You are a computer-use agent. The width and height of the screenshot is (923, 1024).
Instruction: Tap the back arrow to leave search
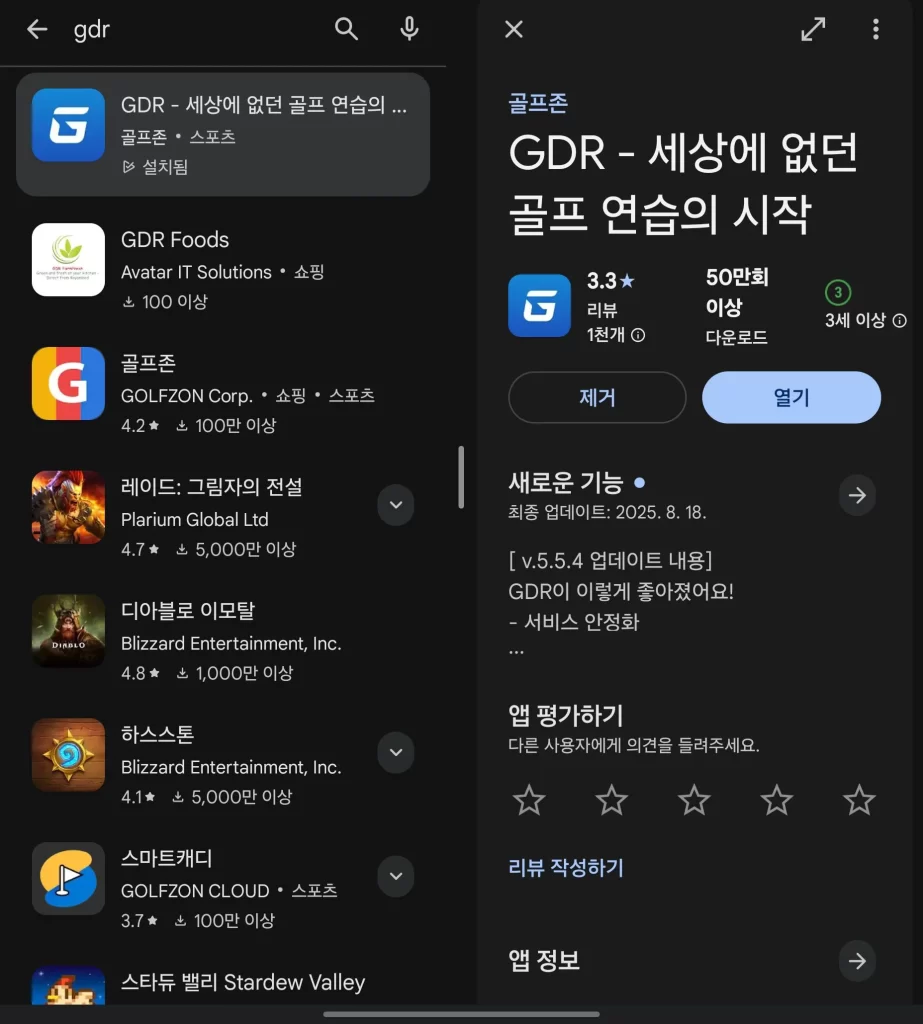click(x=37, y=30)
